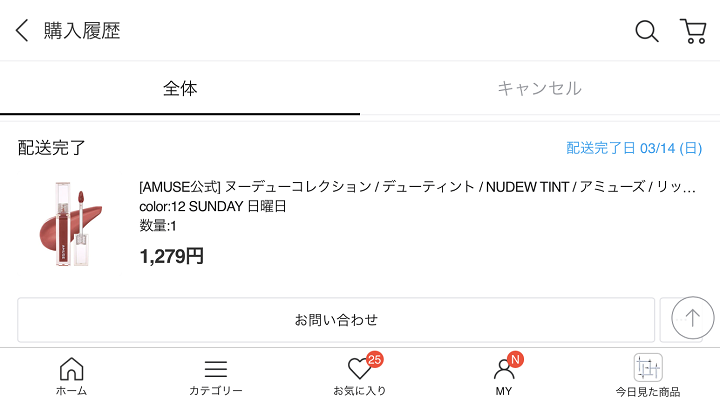Viewport: 720px width, 404px height.
Task: Open the カテゴリー tab
Action: point(215,376)
